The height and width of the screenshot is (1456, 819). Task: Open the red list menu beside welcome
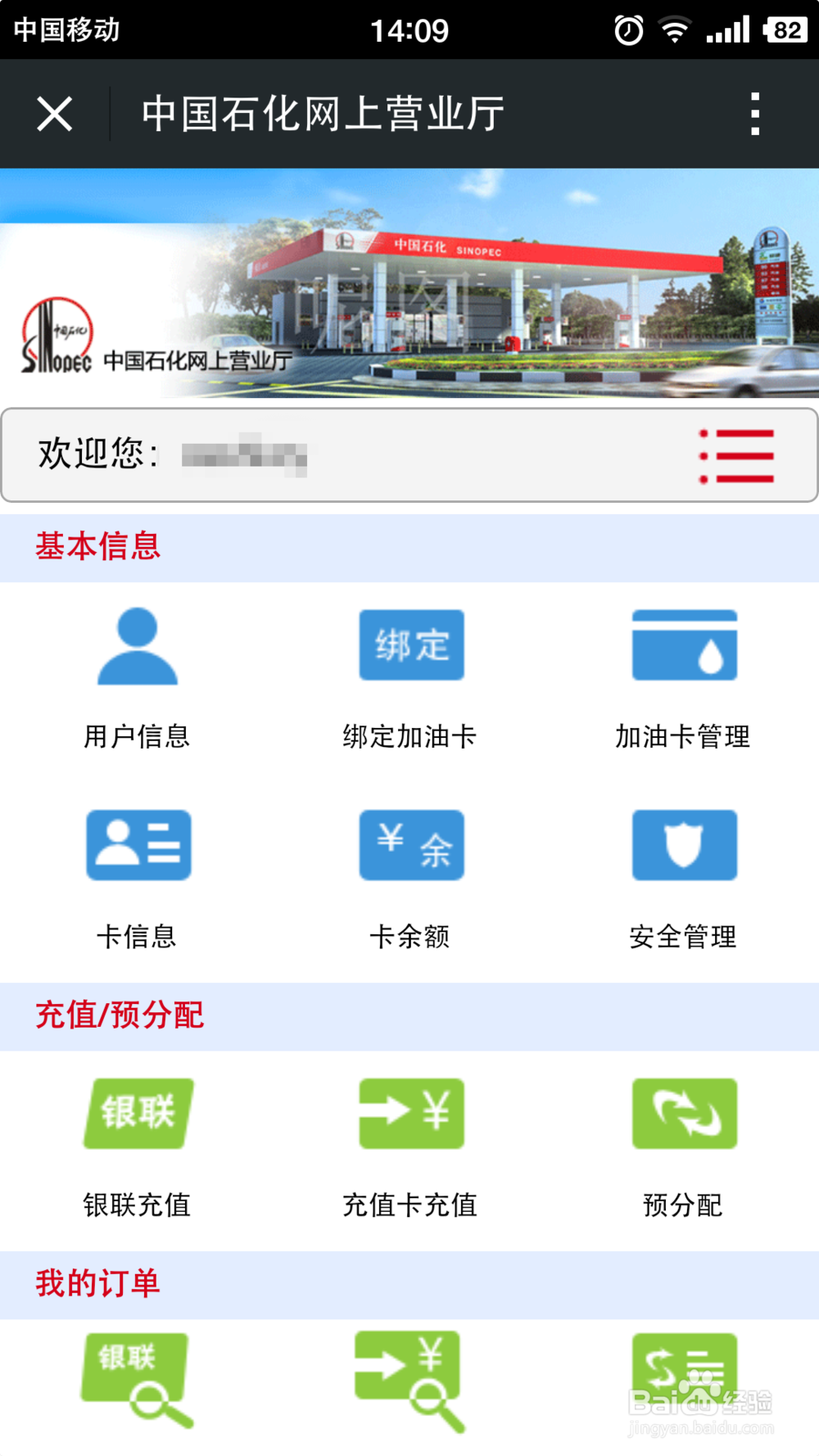[736, 456]
